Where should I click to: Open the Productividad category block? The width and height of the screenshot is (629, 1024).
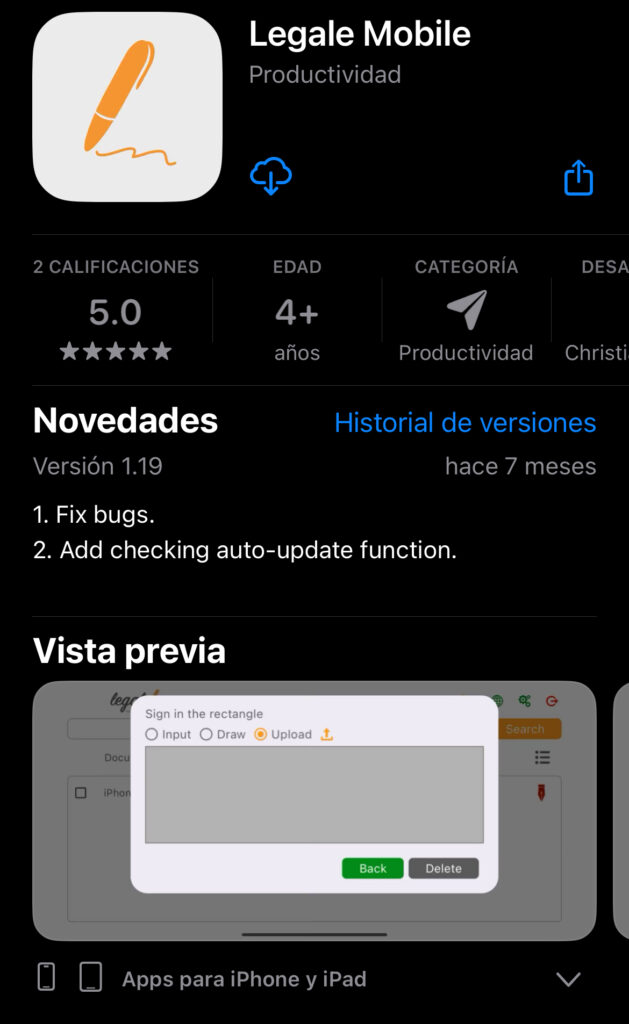(x=466, y=310)
